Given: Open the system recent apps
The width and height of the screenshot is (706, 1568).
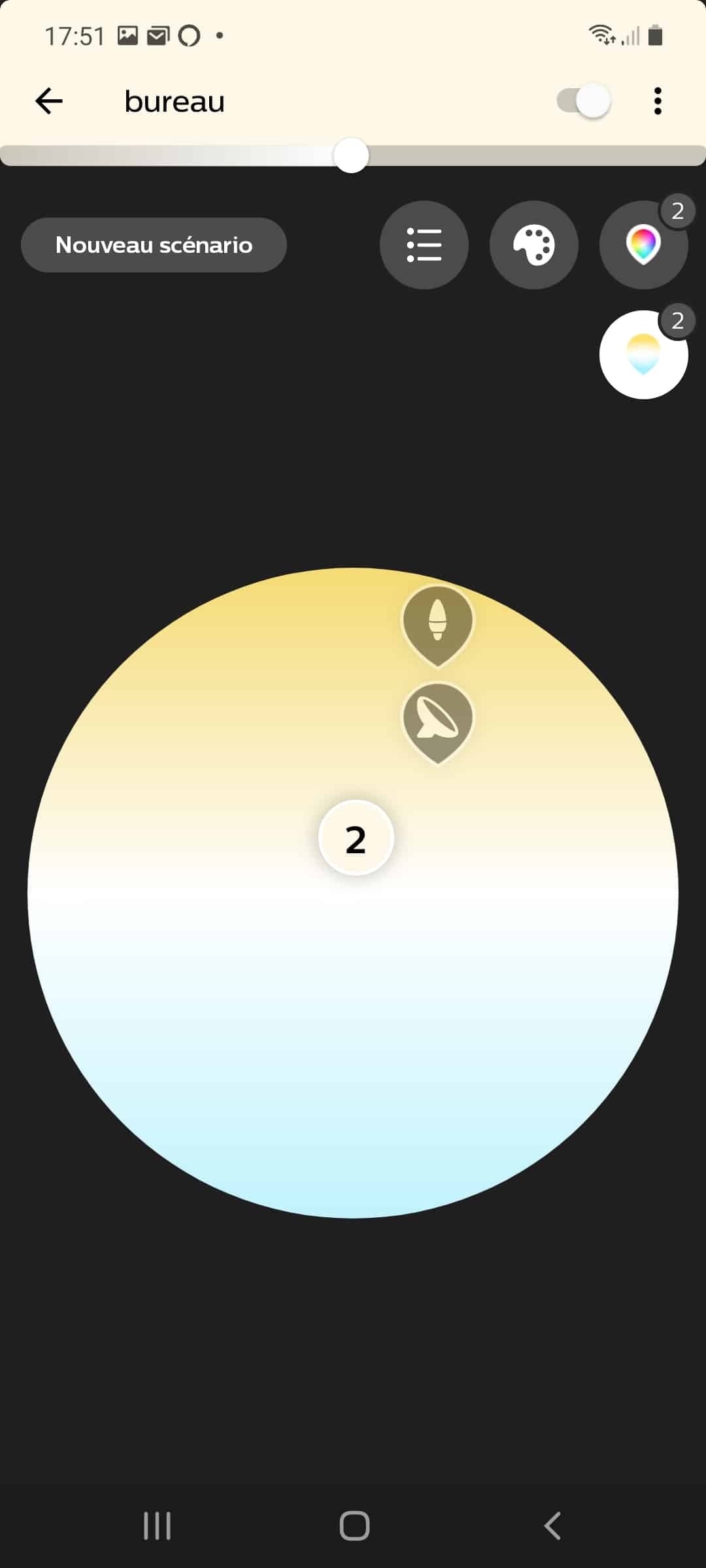Looking at the screenshot, I should click(157, 1526).
